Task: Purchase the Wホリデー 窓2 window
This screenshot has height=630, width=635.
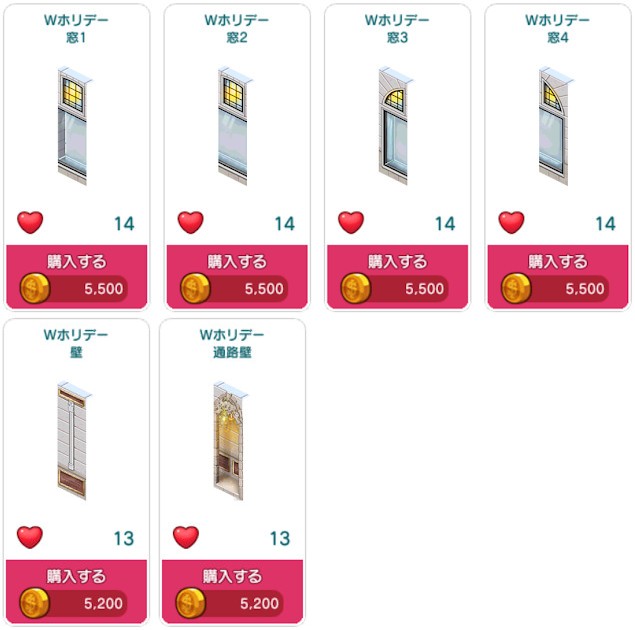Action: click(x=237, y=276)
